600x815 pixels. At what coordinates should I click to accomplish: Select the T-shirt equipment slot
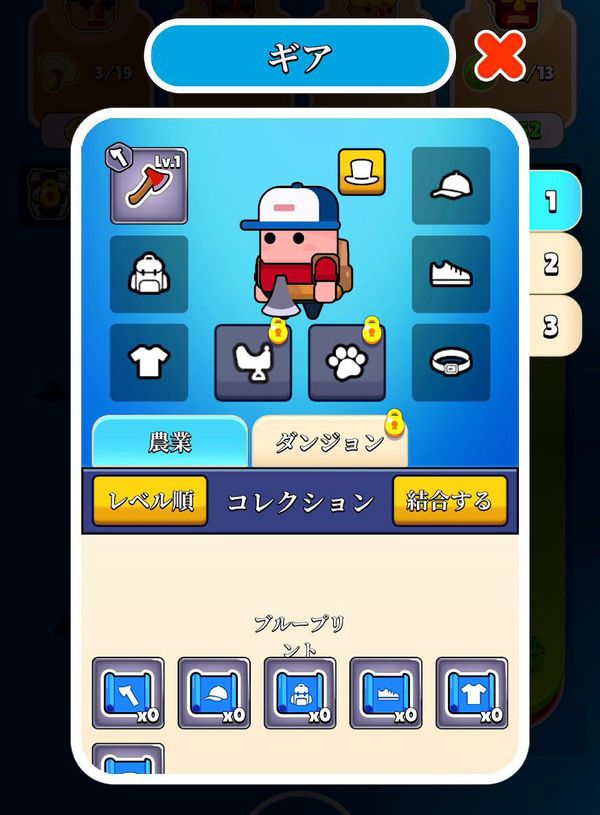[149, 362]
